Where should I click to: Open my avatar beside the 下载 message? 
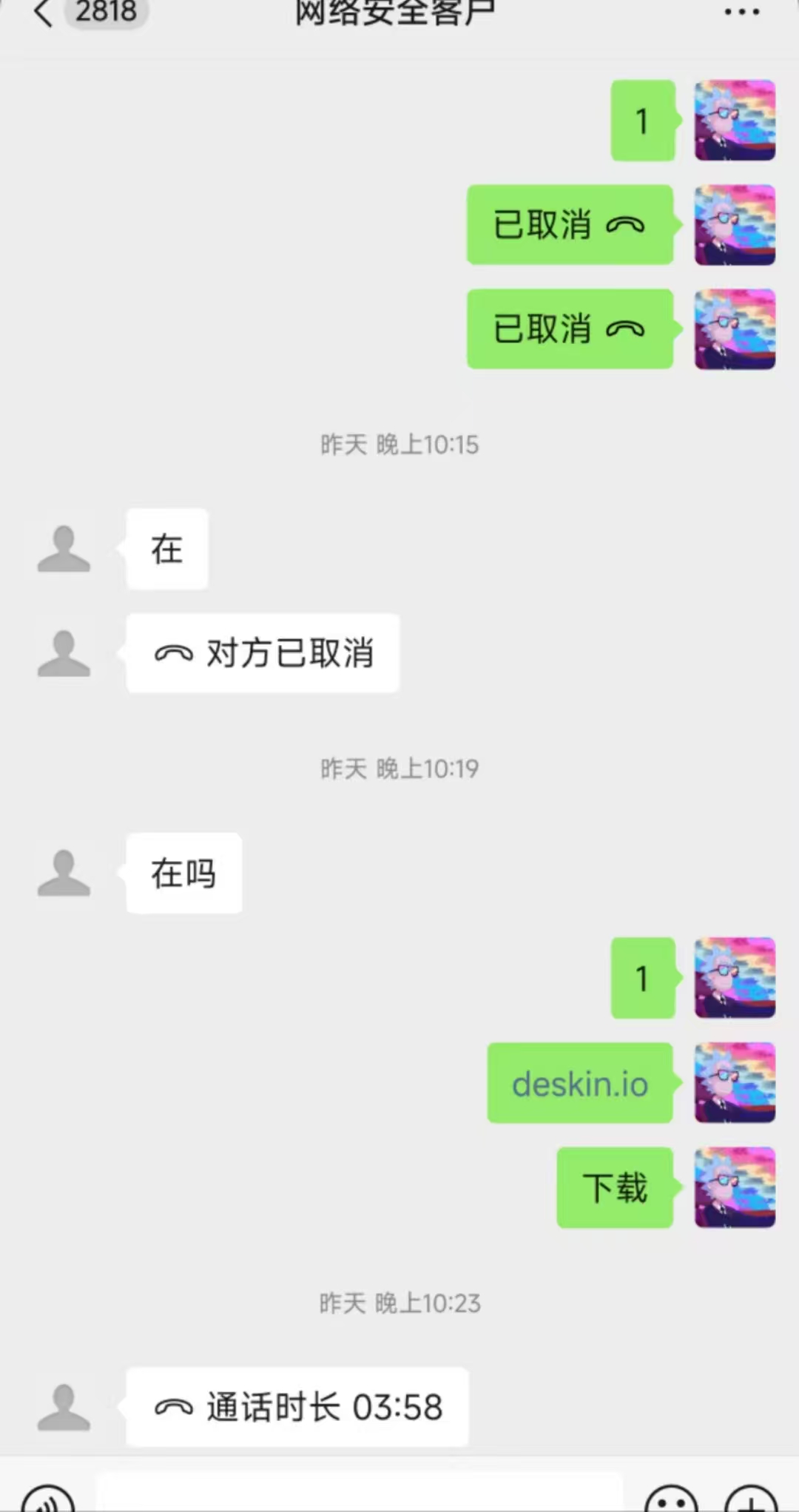point(735,1187)
